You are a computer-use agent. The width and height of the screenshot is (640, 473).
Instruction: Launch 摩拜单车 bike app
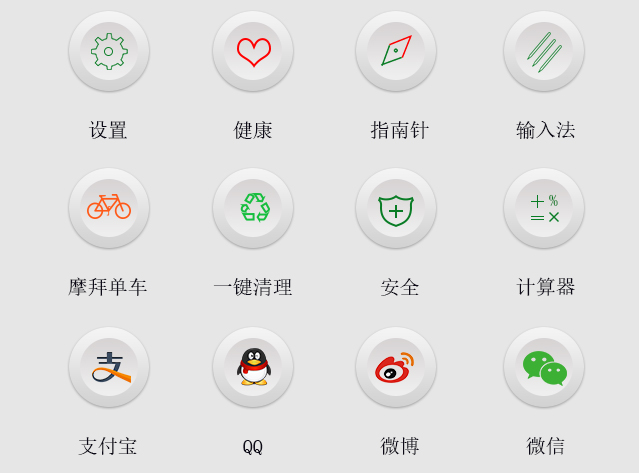coord(109,209)
